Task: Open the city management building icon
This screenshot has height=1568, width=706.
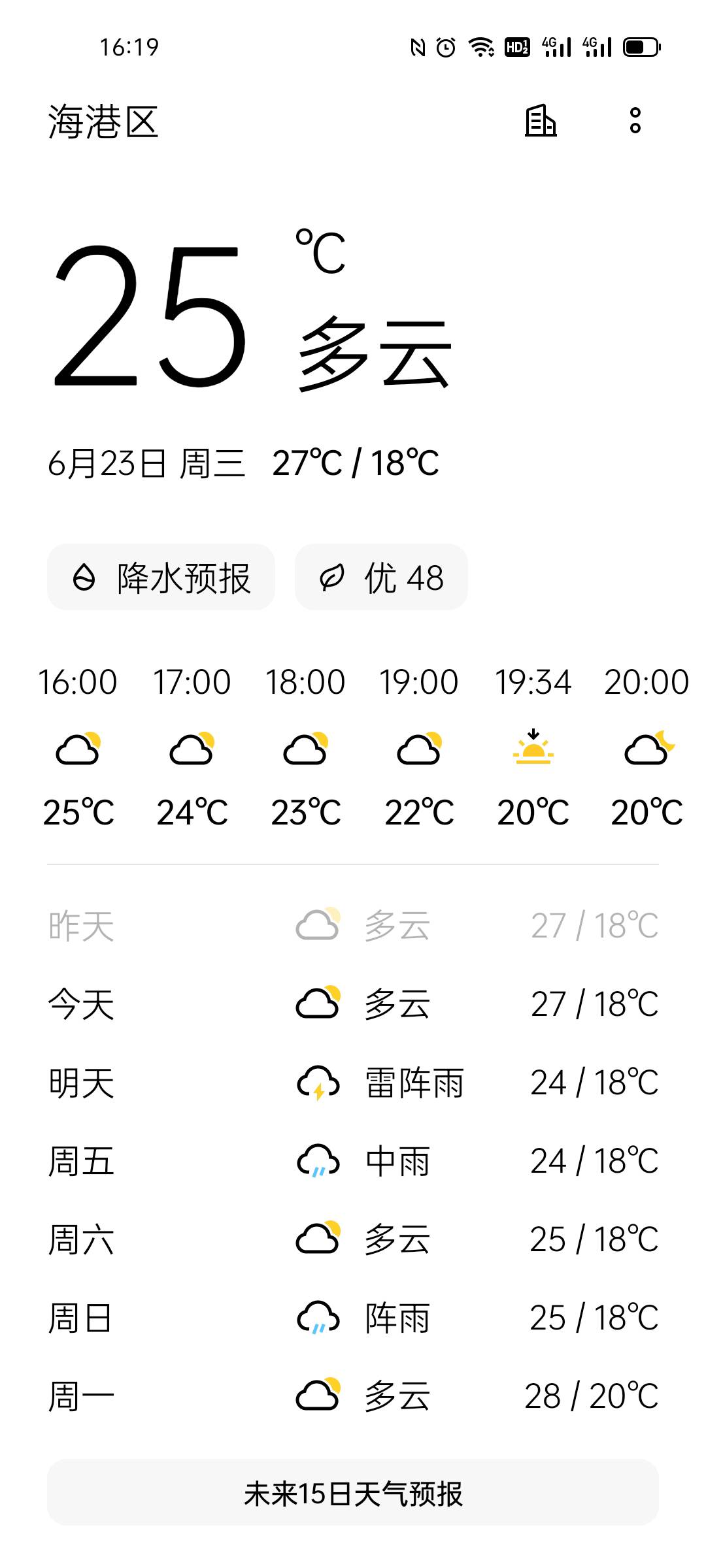Action: pos(541,121)
